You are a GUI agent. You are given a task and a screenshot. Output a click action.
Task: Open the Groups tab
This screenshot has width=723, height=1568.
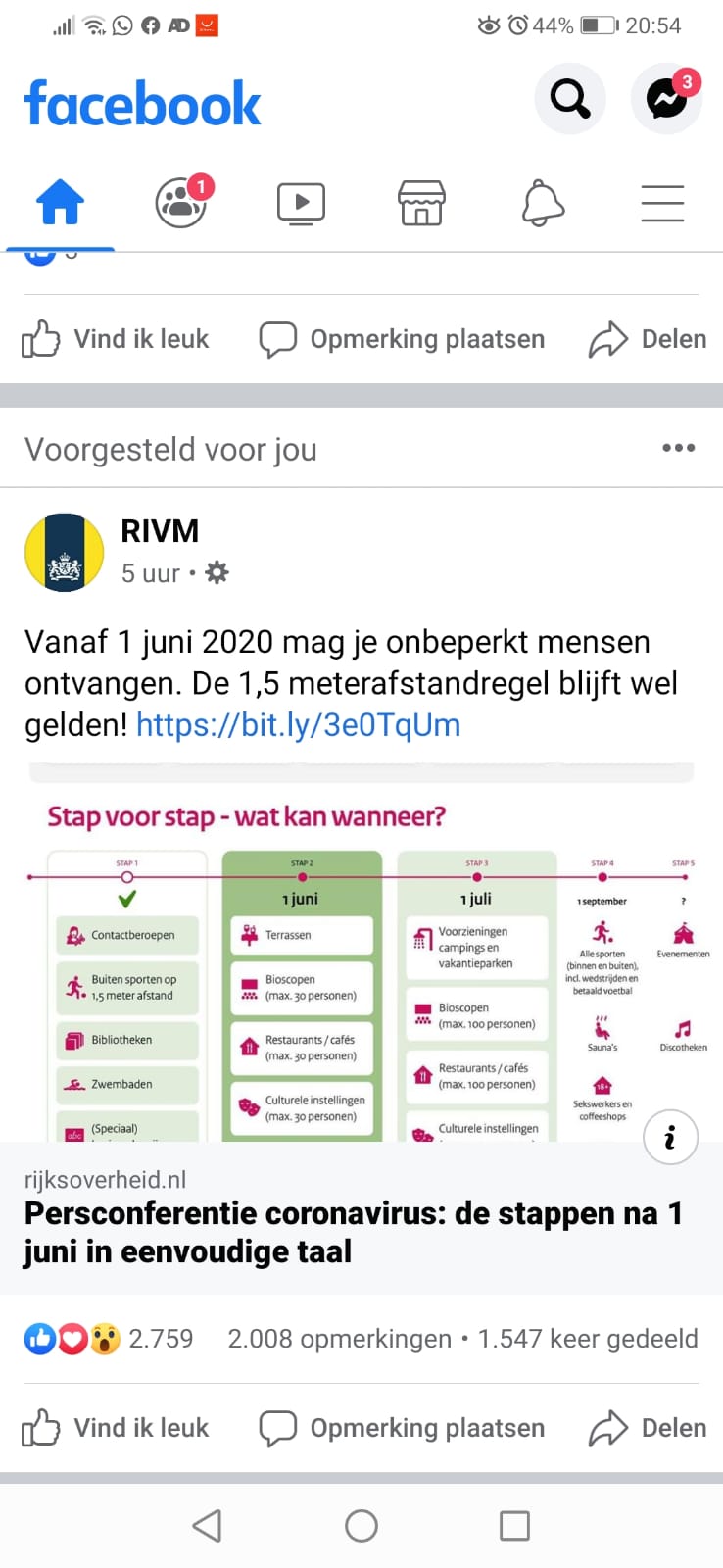181,203
